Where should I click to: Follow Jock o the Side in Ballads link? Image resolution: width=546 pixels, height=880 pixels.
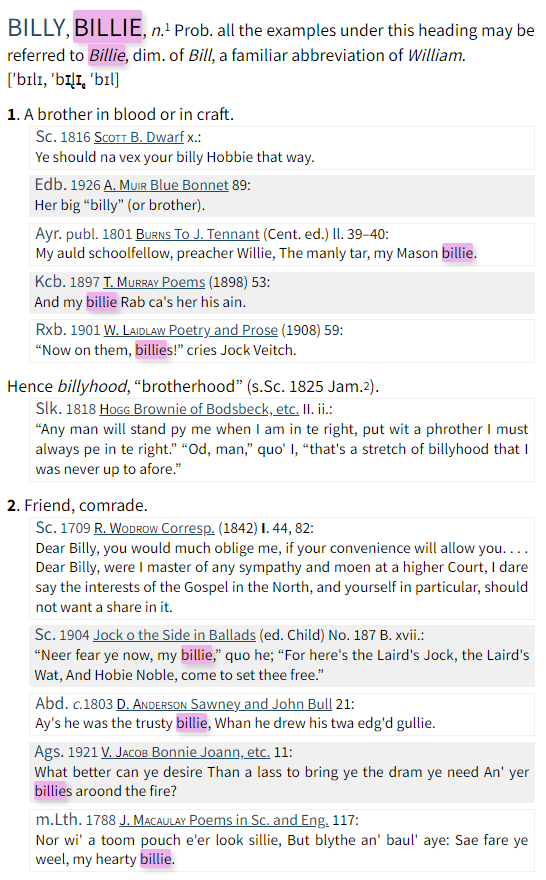tap(175, 635)
